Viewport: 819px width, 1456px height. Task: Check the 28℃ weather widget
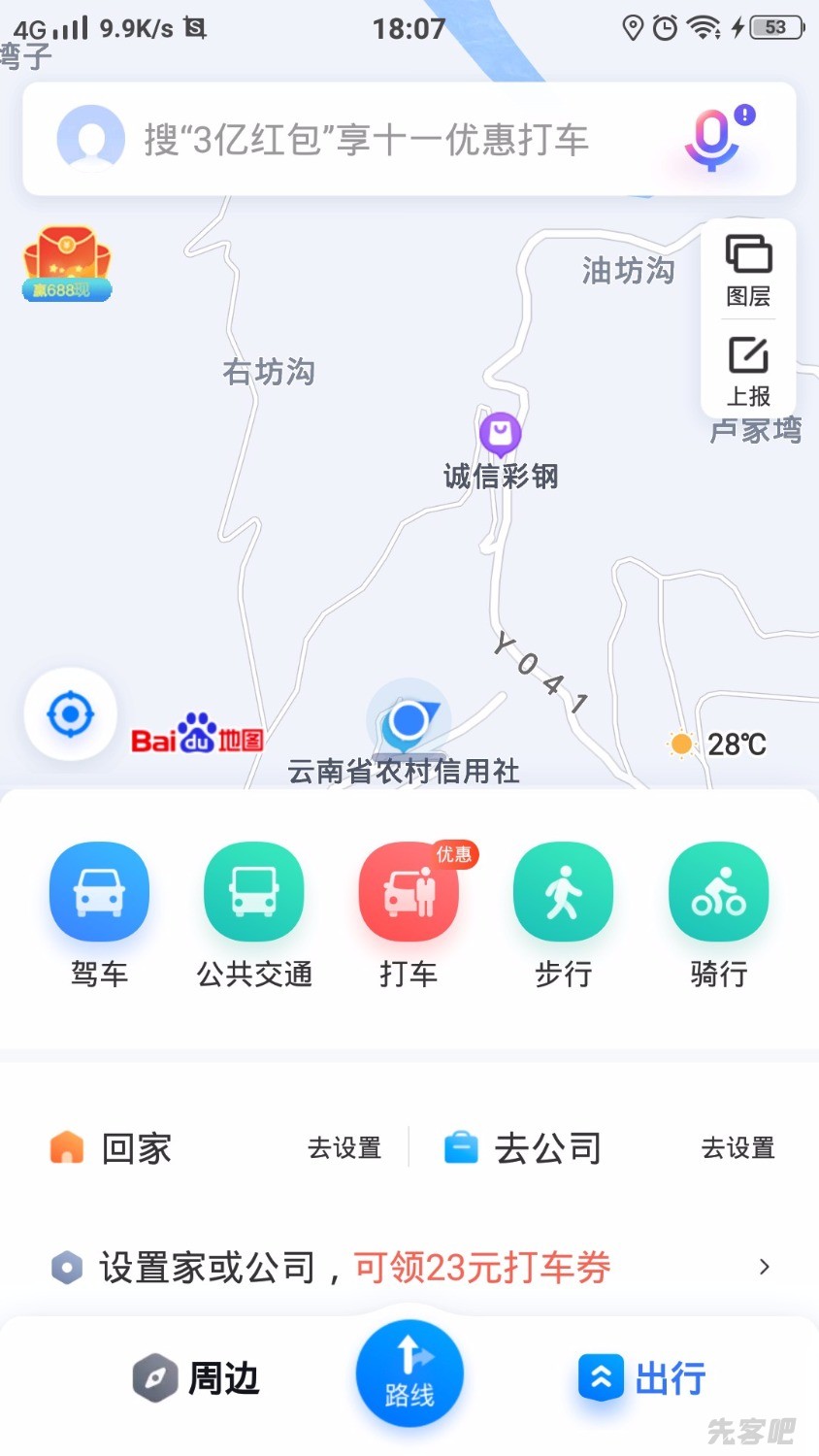[x=718, y=745]
